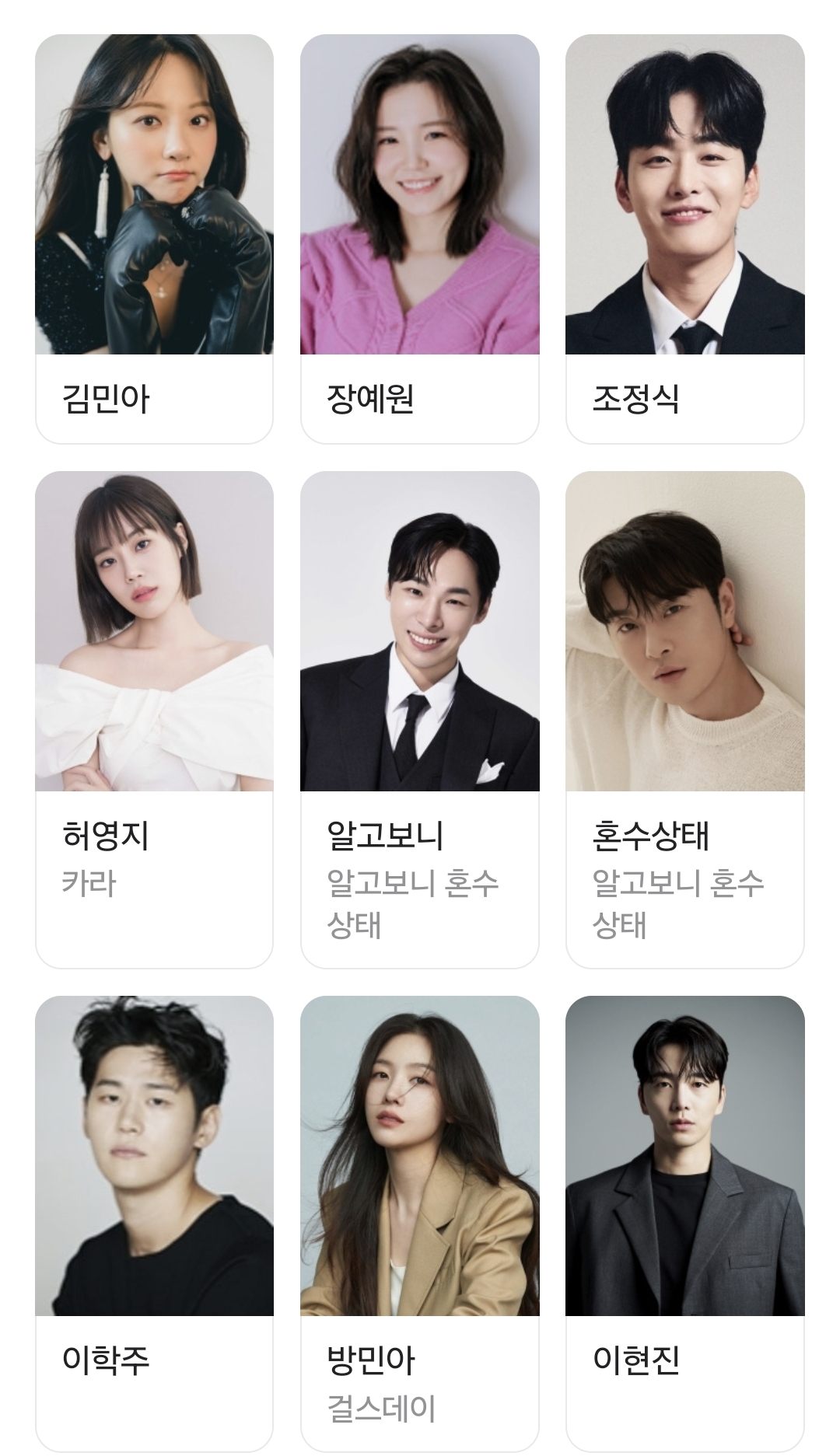View the 조정식 profile card
Image resolution: width=840 pixels, height=1456 pixels.
pos(684,239)
